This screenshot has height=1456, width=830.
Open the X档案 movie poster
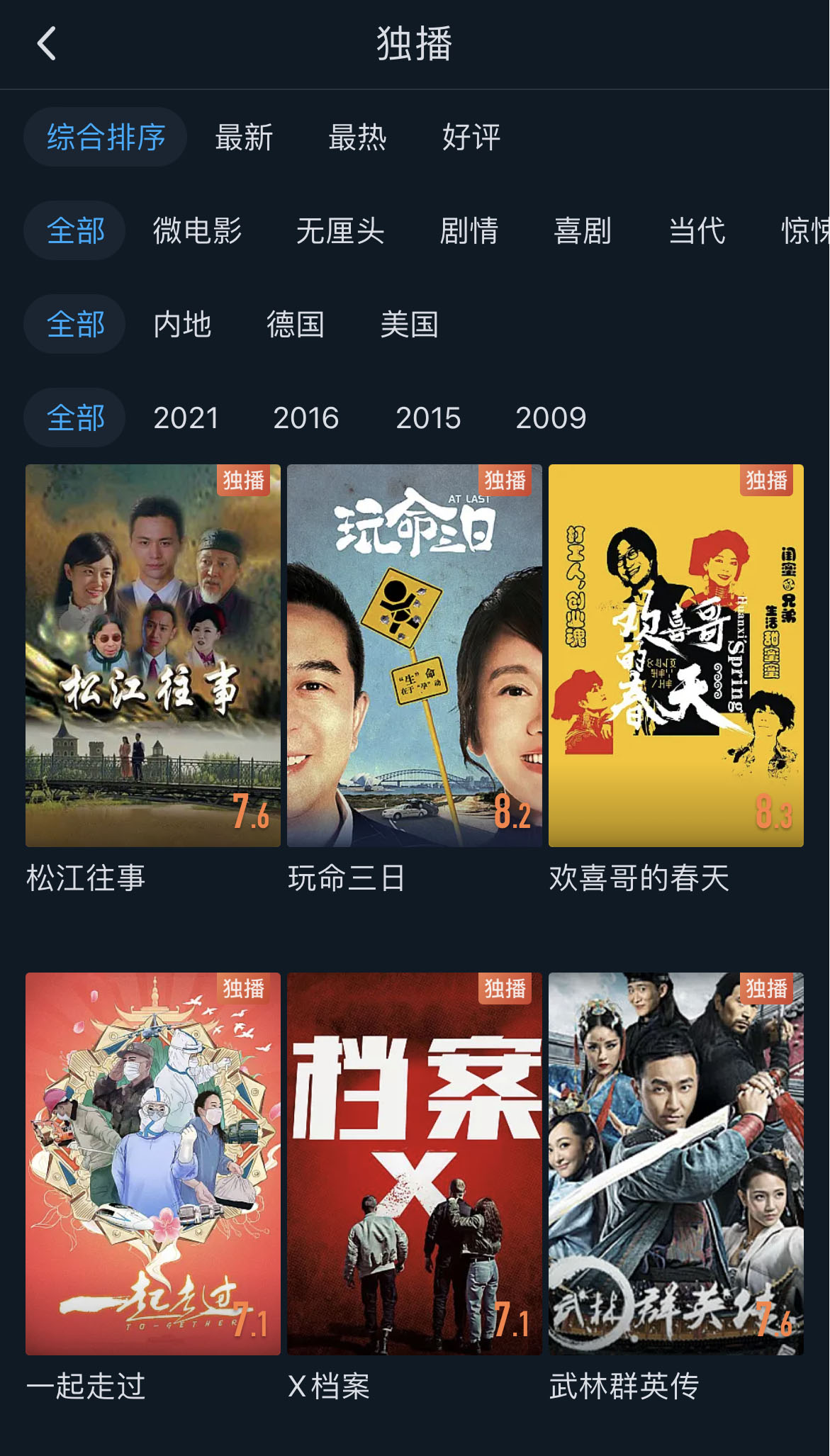tap(414, 1163)
